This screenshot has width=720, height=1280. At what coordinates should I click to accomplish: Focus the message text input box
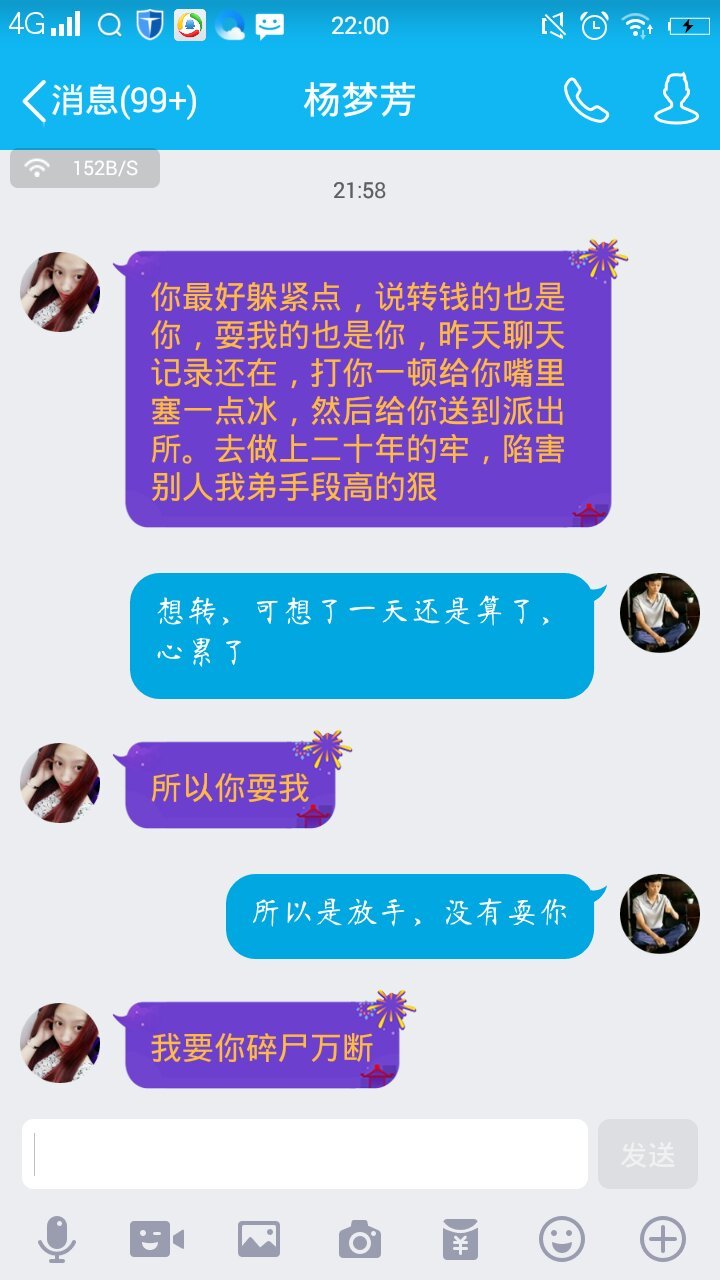click(305, 1154)
